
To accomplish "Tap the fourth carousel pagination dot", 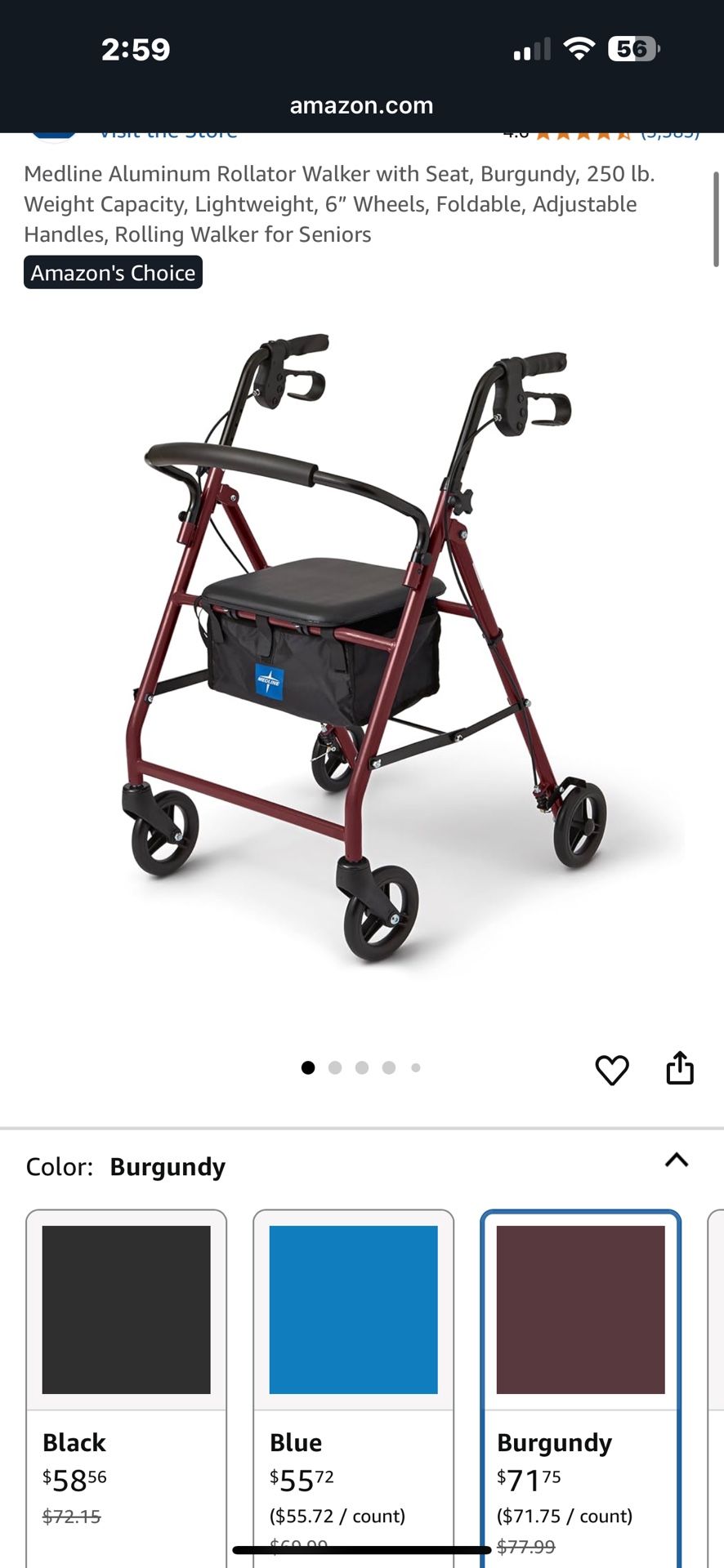I will (x=389, y=1067).
